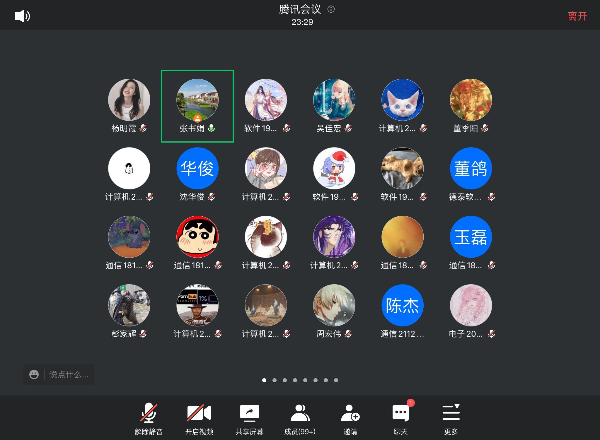The height and width of the screenshot is (440, 600).
Task: Tap the page indicator dots
Action: (x=300, y=380)
